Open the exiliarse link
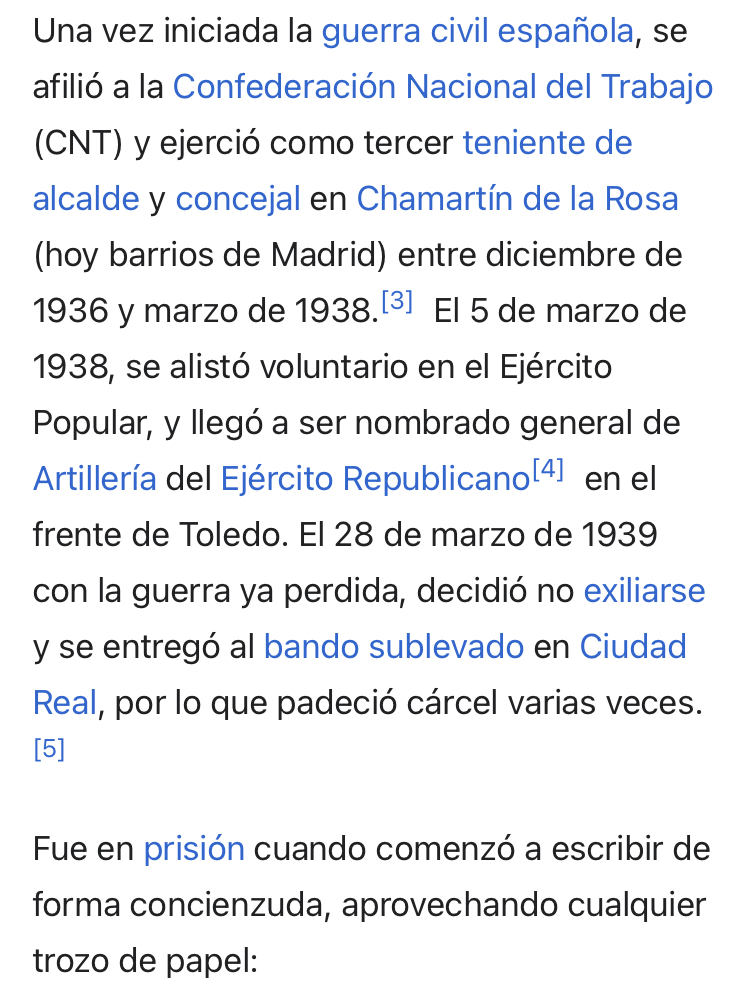 644,592
